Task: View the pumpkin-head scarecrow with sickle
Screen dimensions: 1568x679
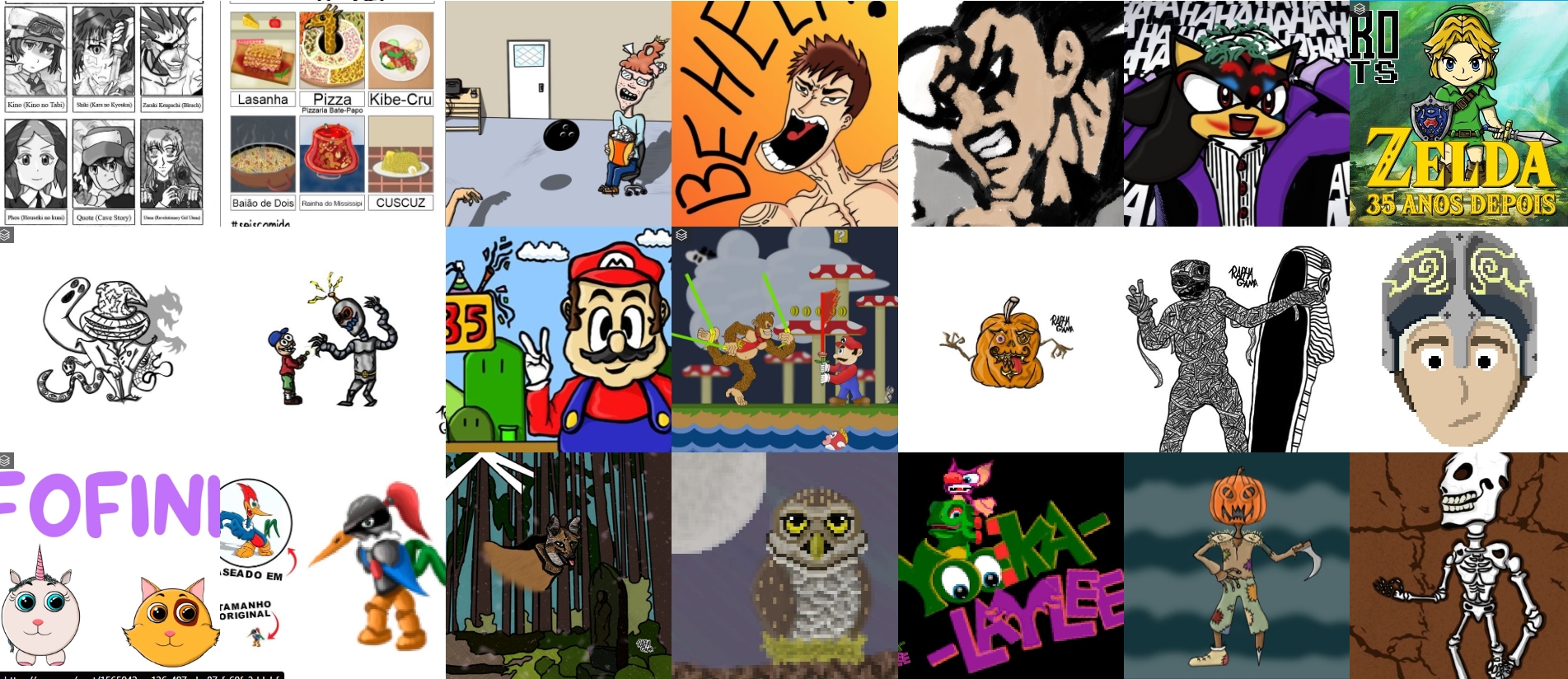Action: [1236, 565]
